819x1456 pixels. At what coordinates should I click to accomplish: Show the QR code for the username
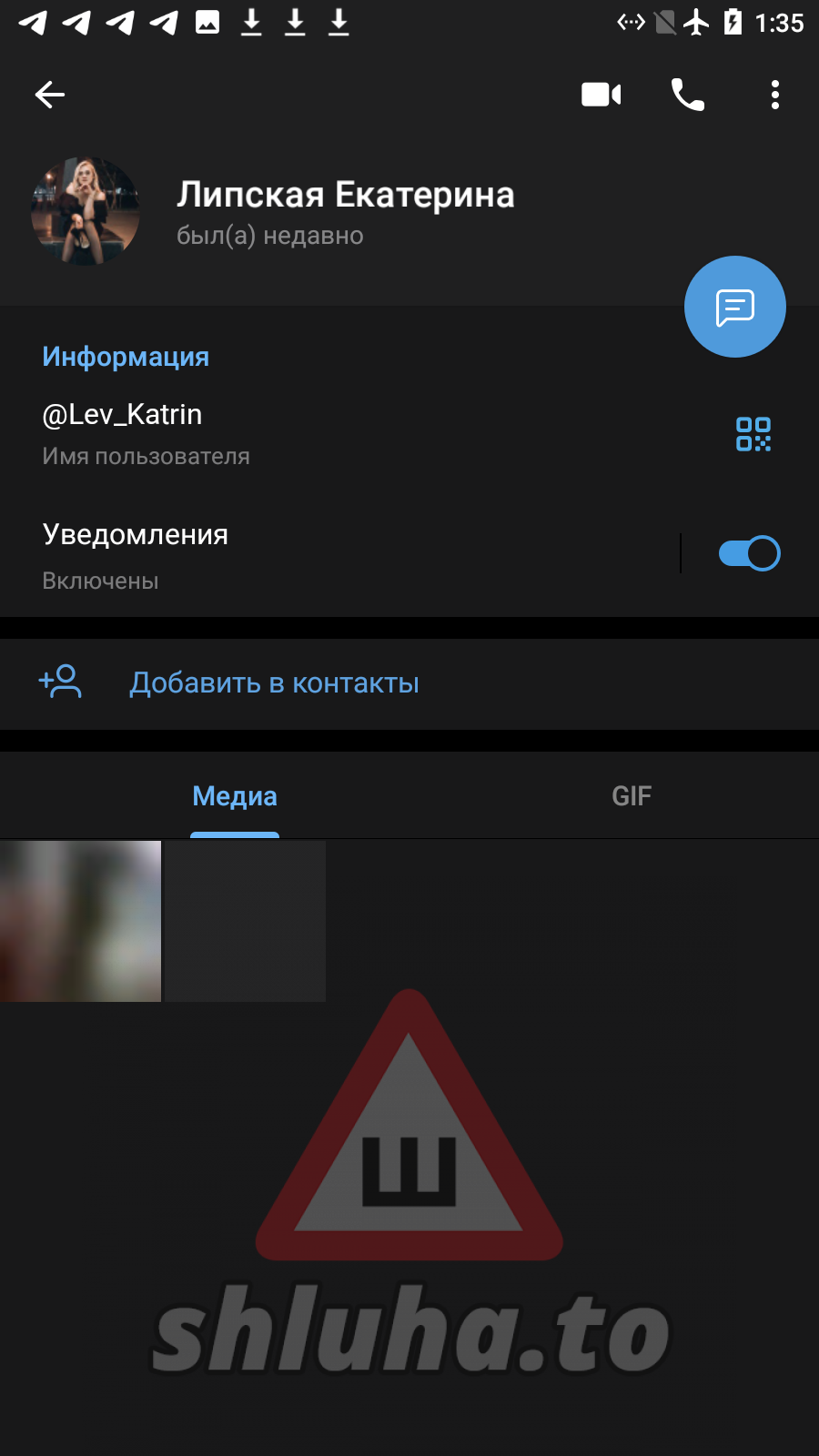[753, 434]
